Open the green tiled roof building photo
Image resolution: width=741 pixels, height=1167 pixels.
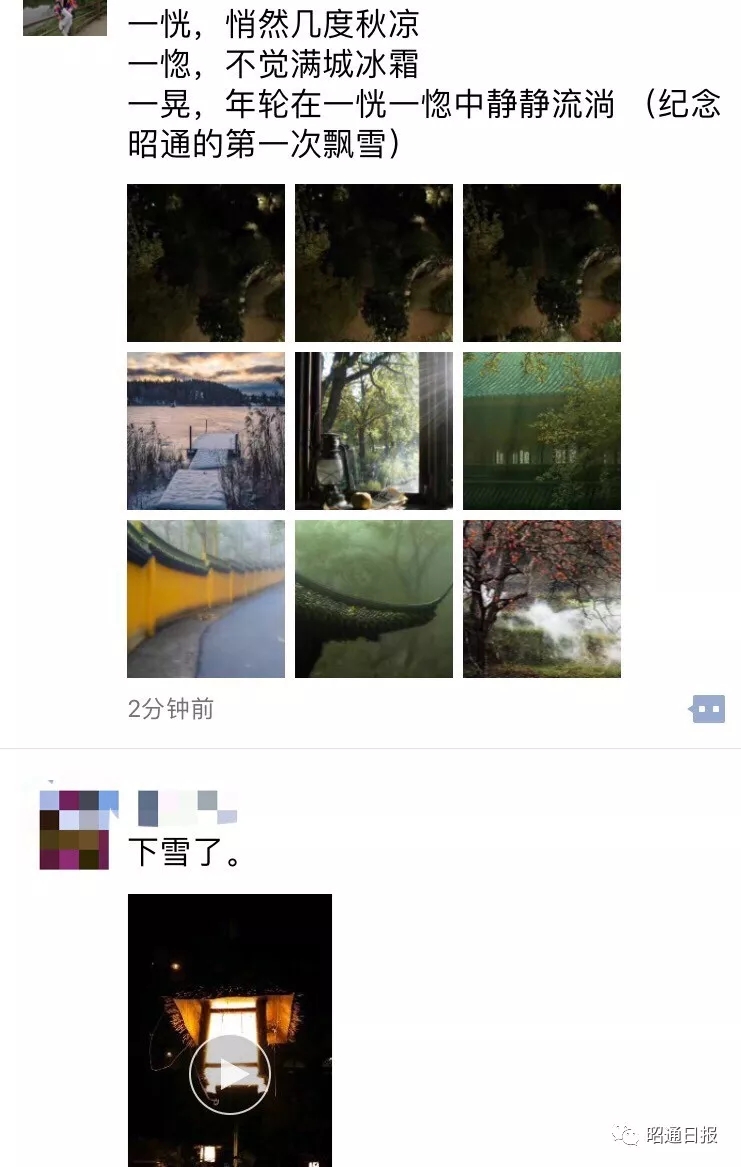541,431
